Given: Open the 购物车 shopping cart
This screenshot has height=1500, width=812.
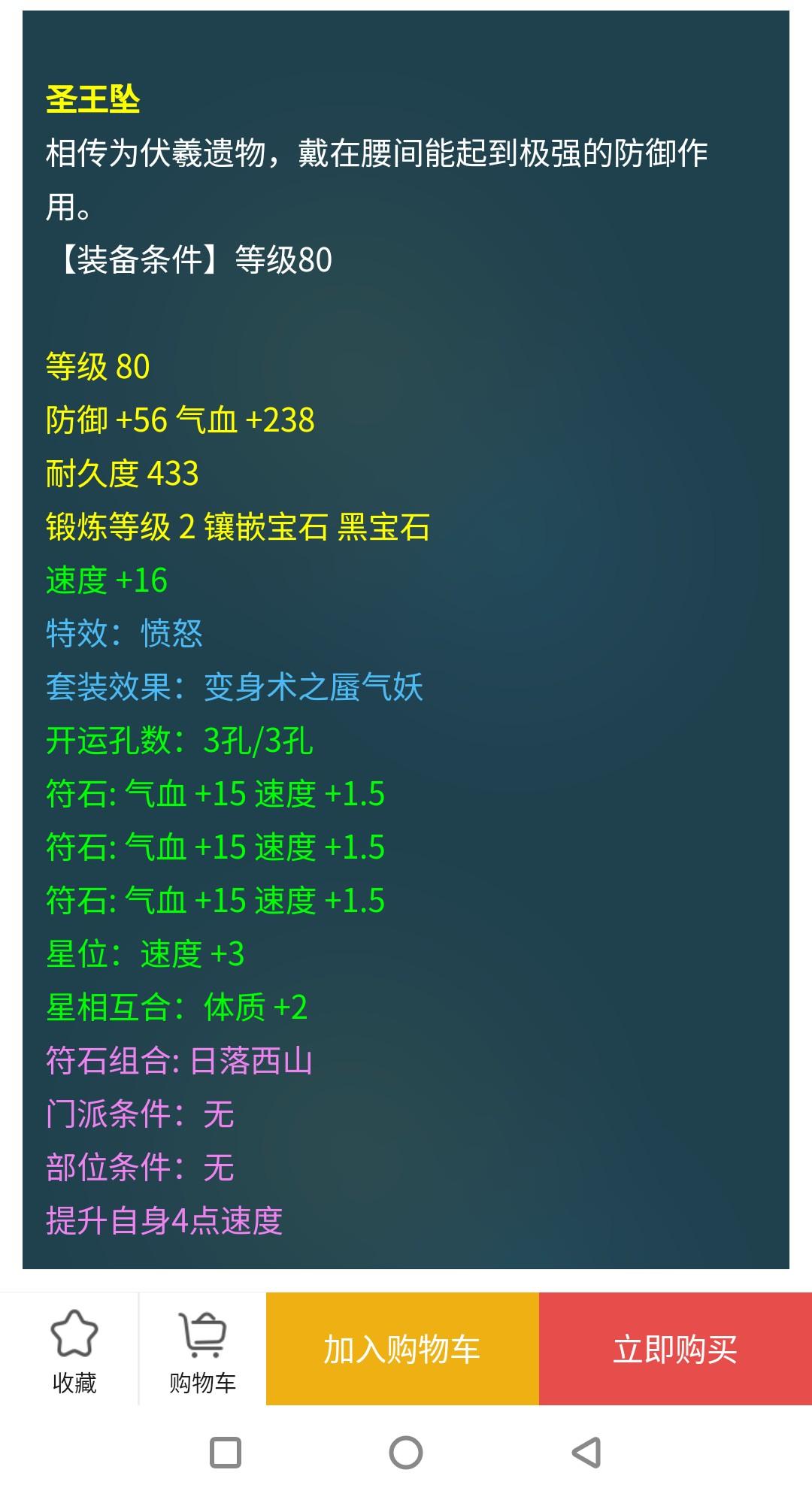Looking at the screenshot, I should [202, 1349].
